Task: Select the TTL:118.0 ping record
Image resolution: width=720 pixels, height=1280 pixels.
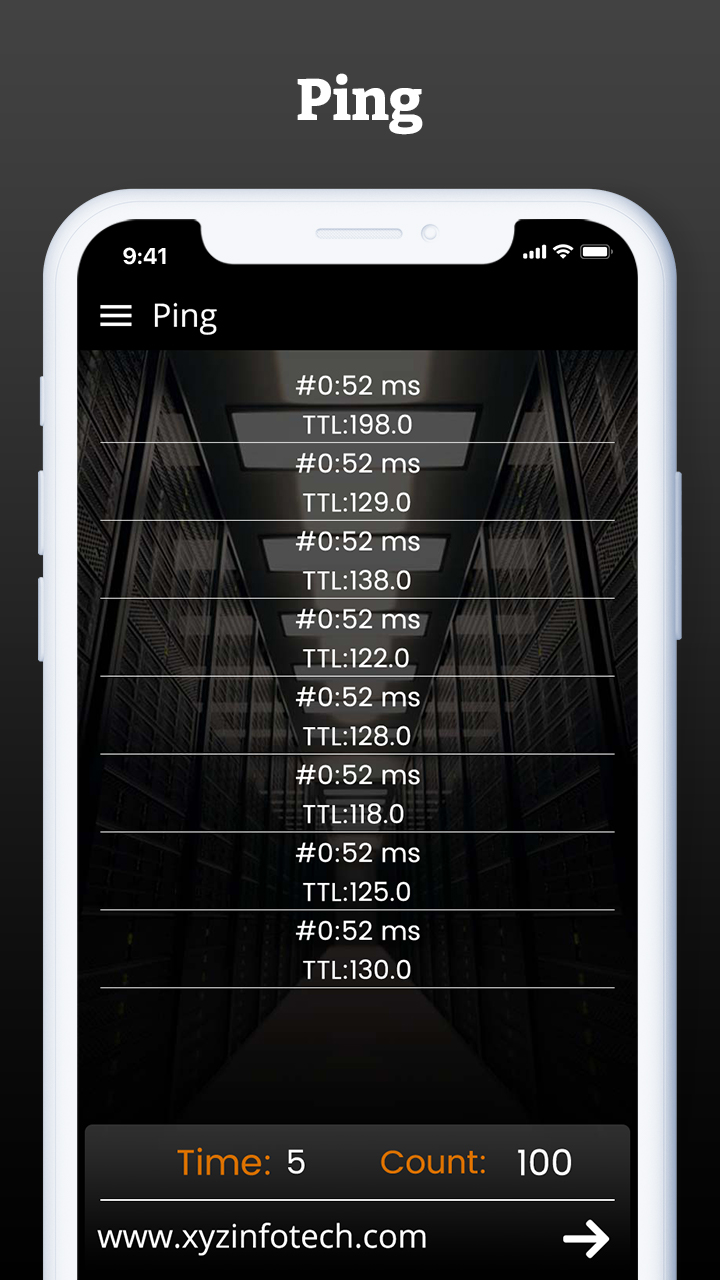Action: (357, 814)
